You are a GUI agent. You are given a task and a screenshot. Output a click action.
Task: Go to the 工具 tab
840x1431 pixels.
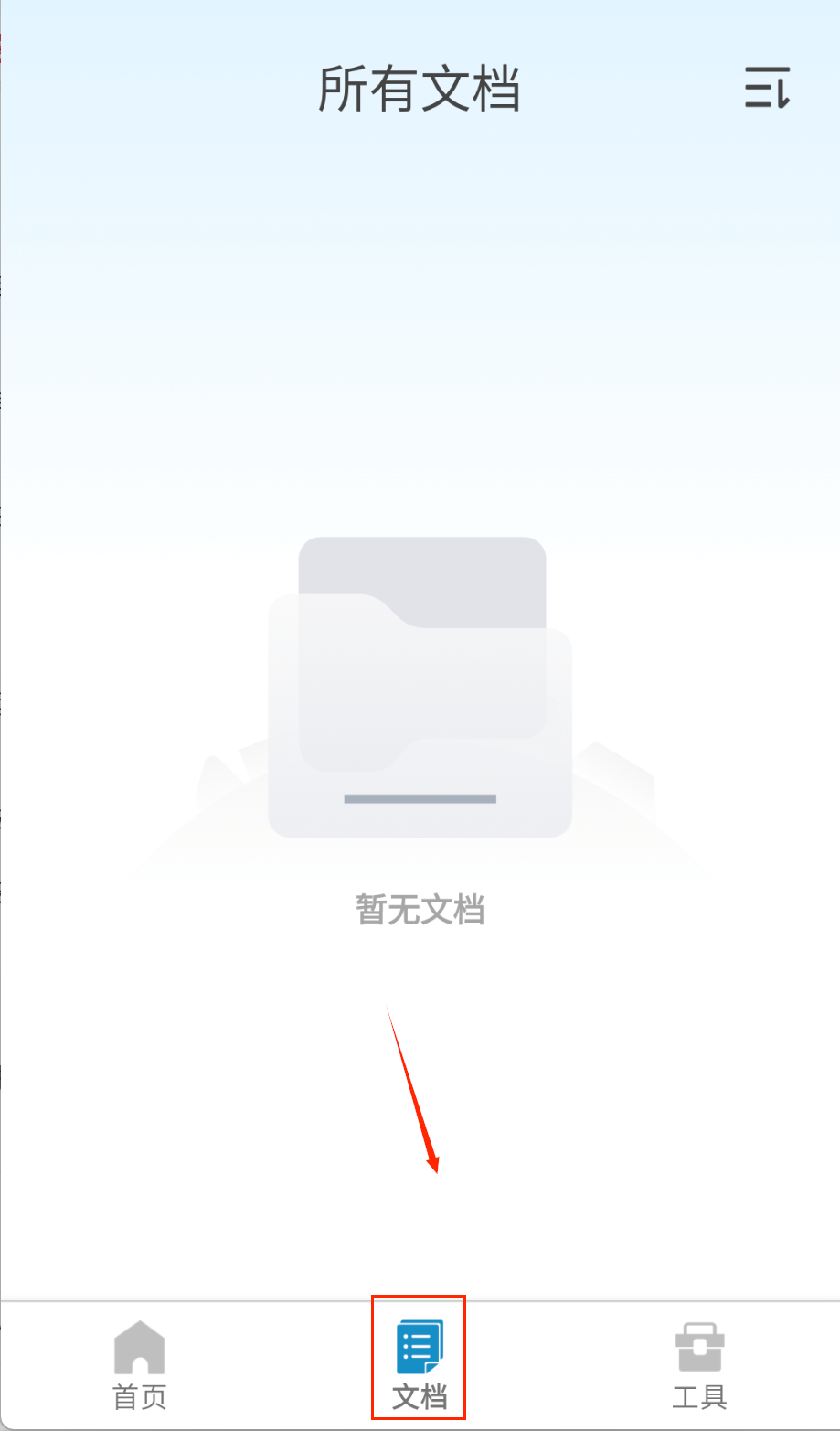point(699,1365)
